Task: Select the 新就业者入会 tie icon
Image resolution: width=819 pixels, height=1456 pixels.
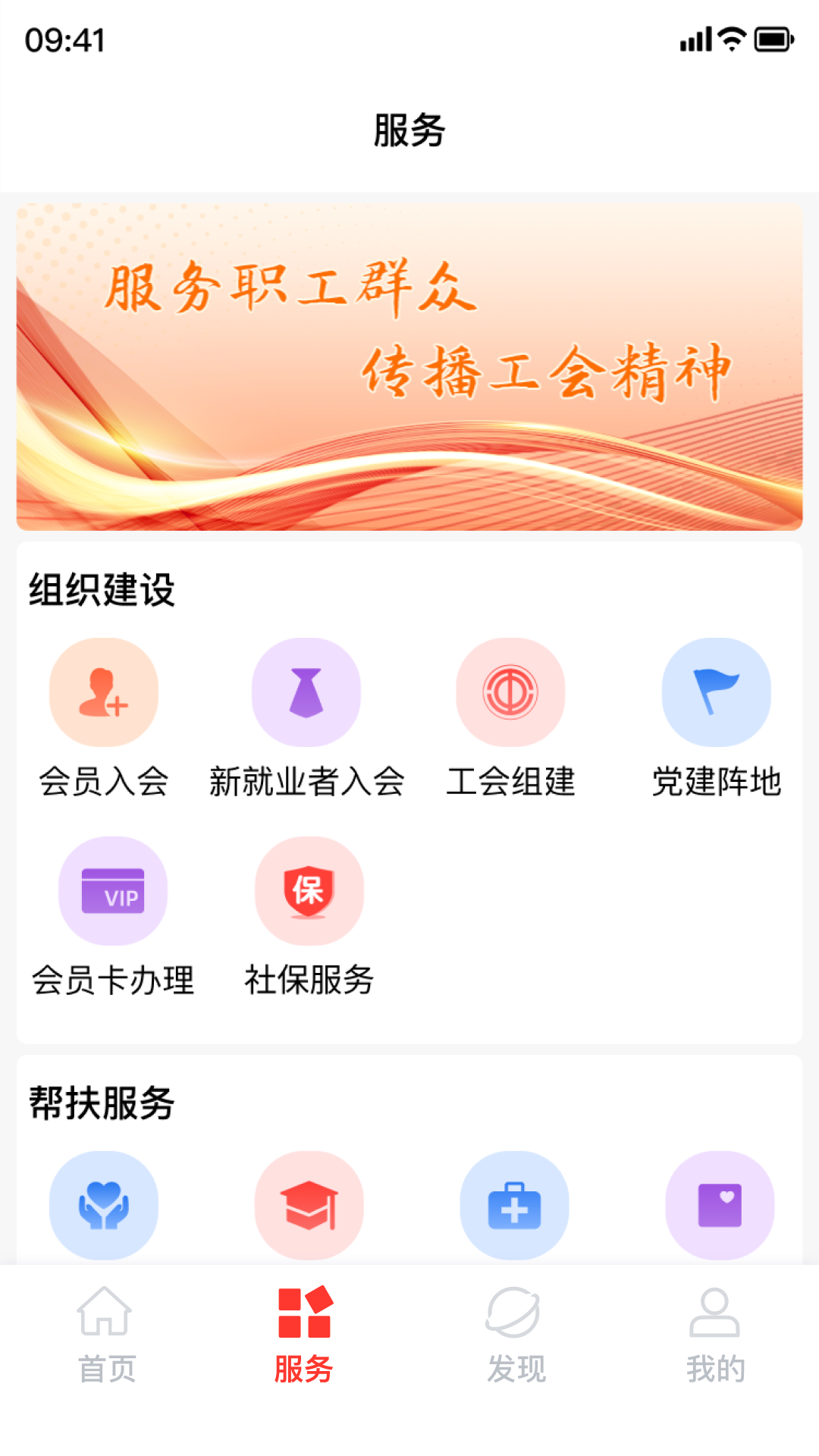Action: coord(306,691)
